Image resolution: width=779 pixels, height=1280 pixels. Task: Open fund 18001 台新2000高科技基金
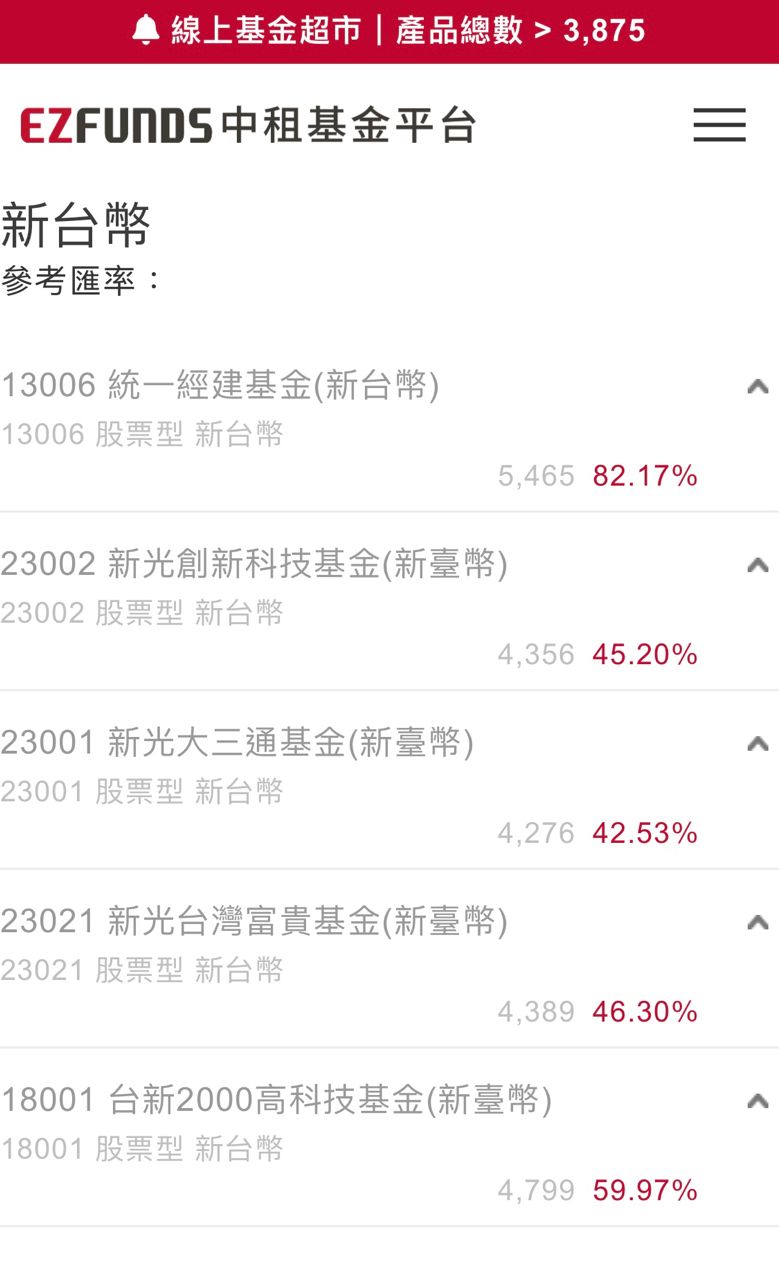276,1100
